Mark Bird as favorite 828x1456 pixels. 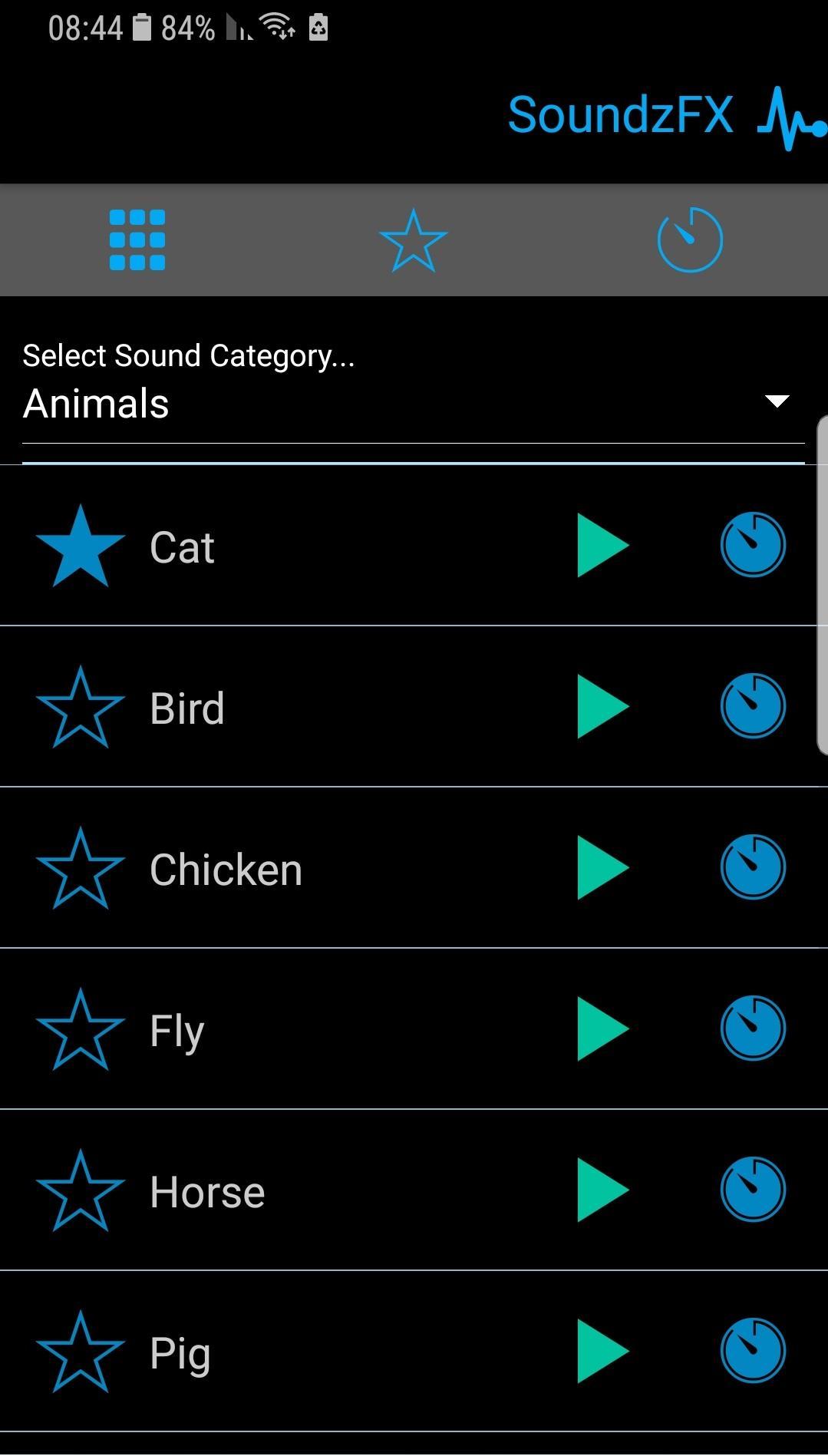(81, 707)
